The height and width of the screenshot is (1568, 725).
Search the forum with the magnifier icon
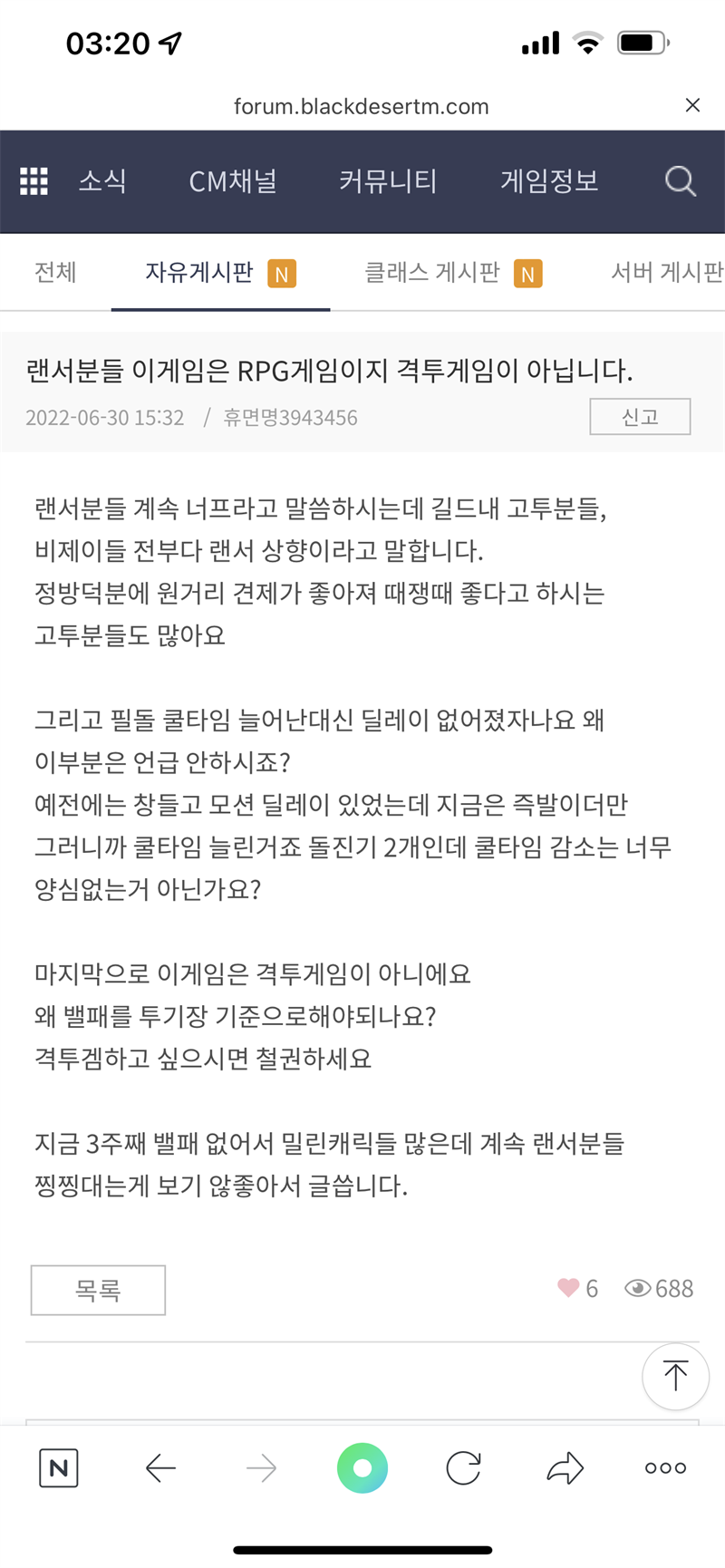[x=680, y=181]
